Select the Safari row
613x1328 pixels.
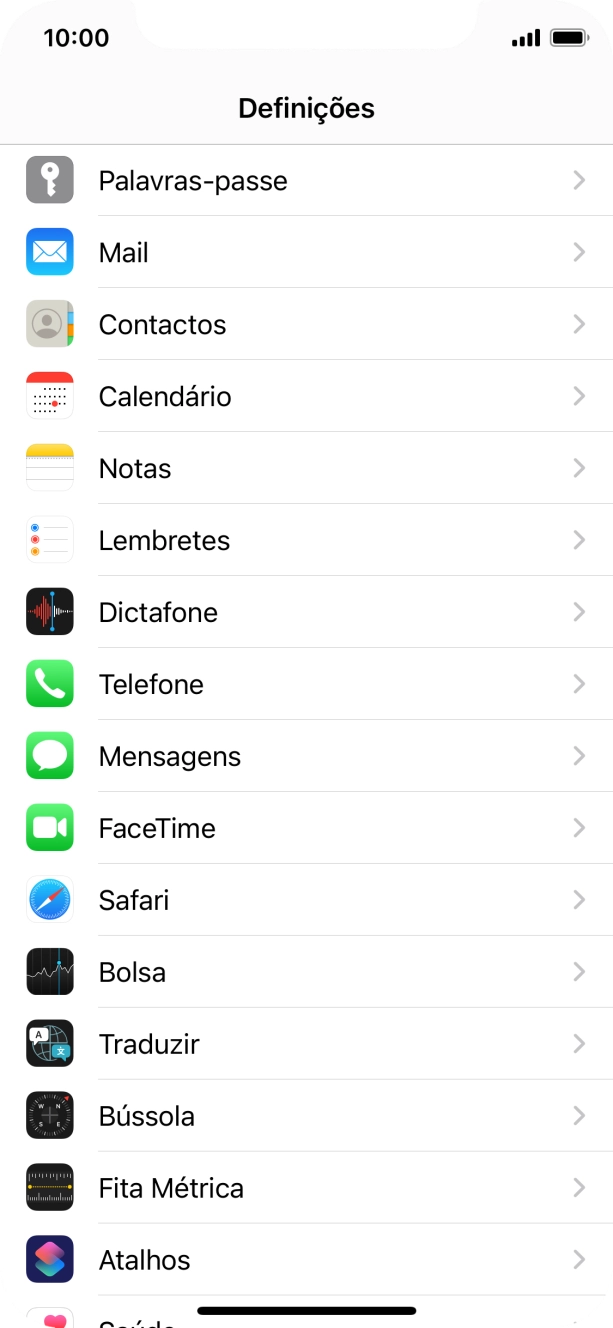306,901
